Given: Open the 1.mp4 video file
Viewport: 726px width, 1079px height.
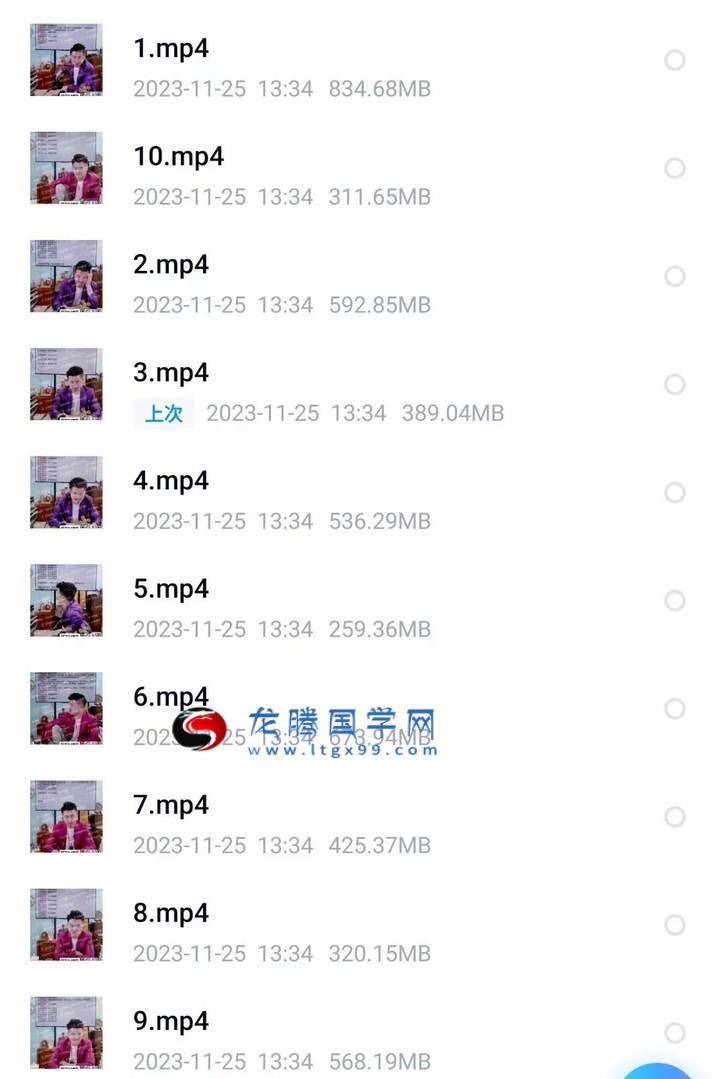Looking at the screenshot, I should click(171, 49).
